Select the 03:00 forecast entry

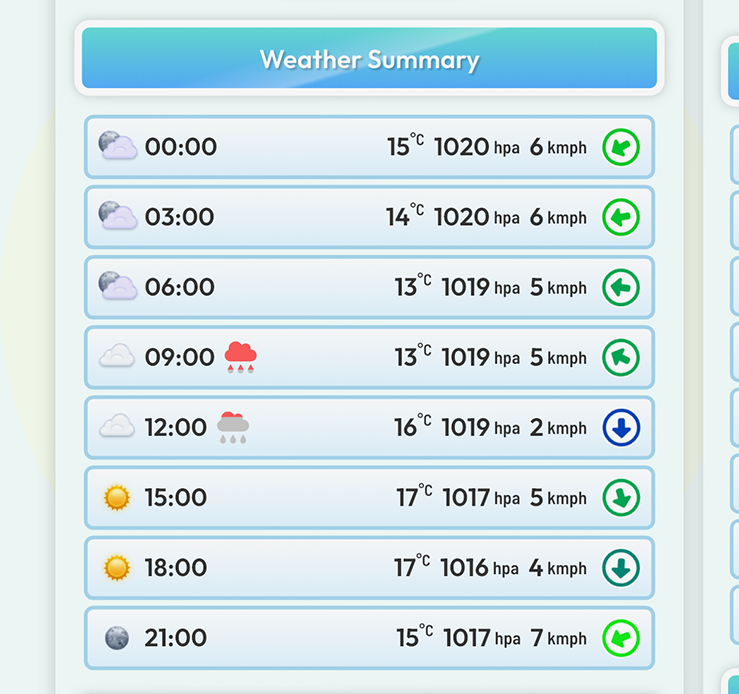click(370, 217)
